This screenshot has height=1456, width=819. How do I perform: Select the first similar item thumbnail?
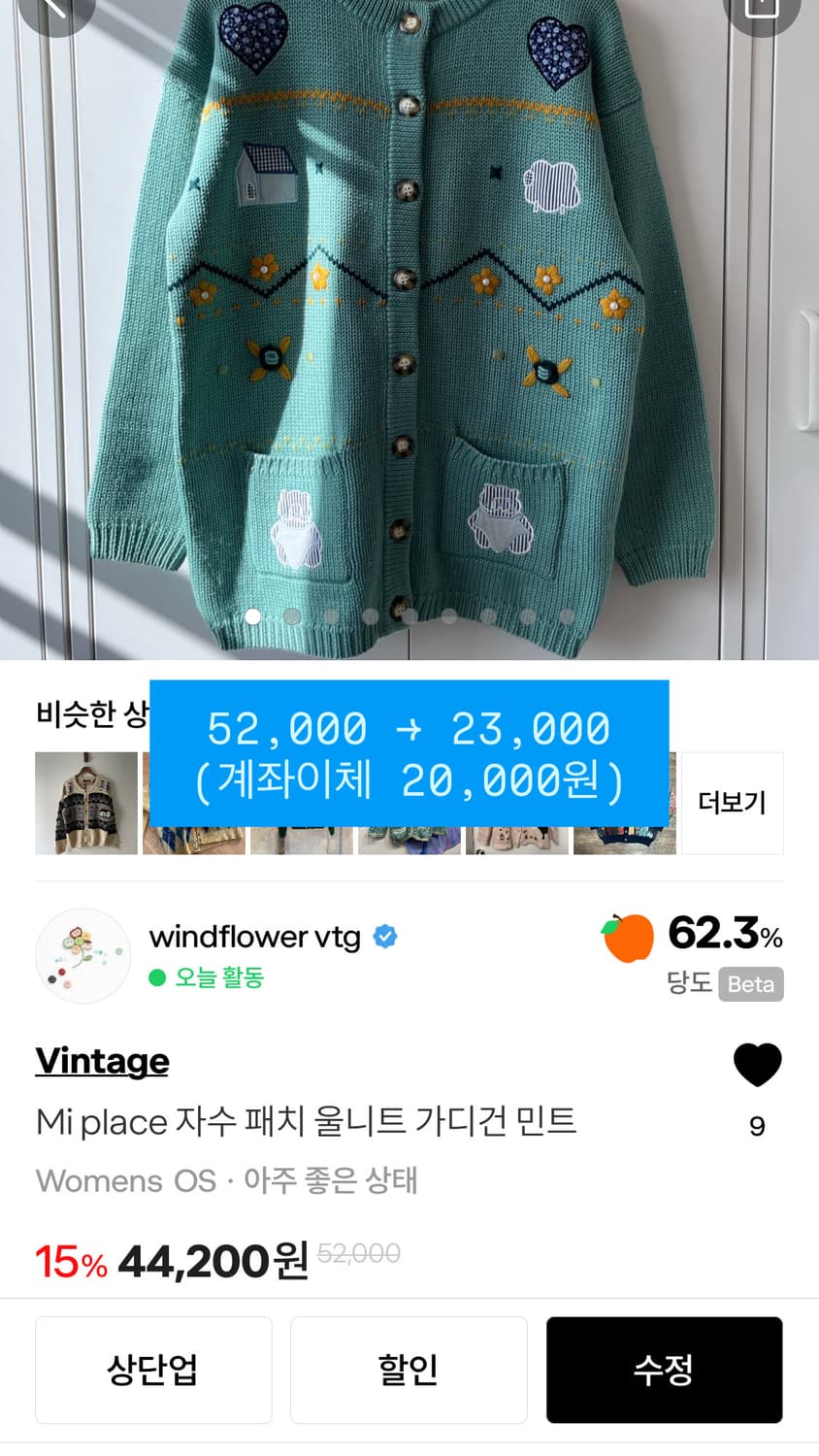[85, 803]
